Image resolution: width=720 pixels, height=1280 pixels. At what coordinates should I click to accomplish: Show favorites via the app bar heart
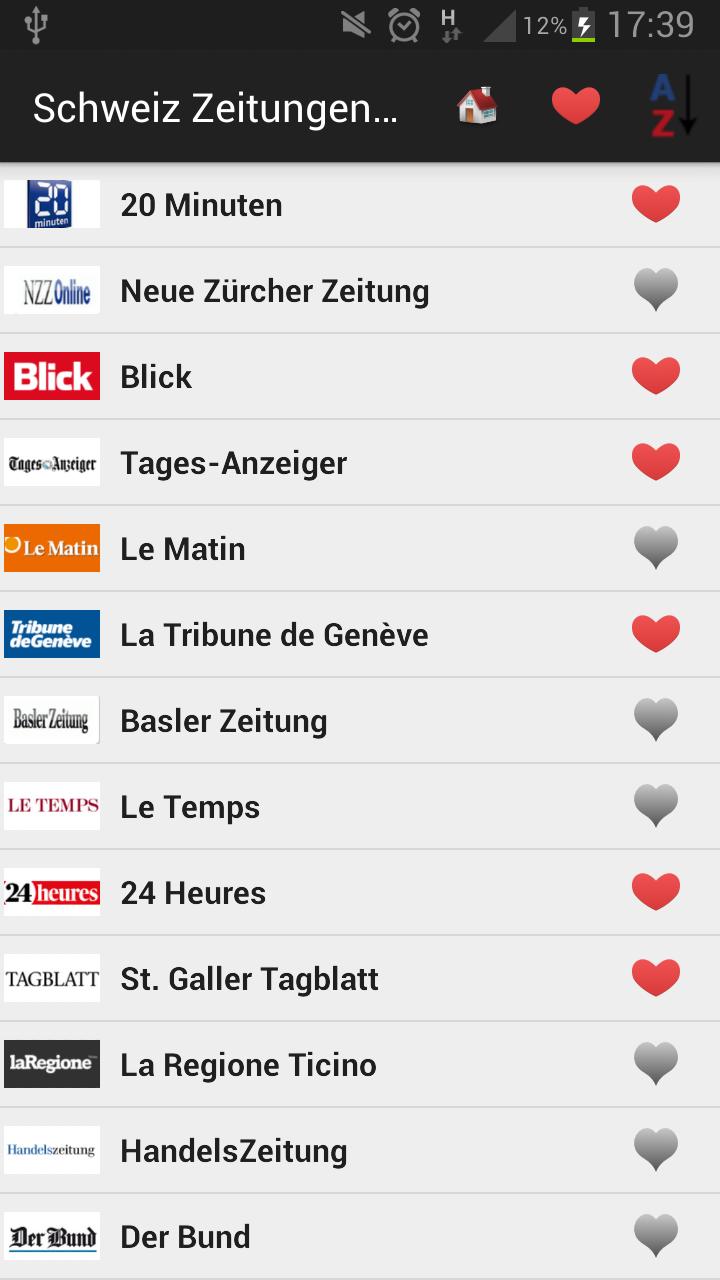pos(576,106)
